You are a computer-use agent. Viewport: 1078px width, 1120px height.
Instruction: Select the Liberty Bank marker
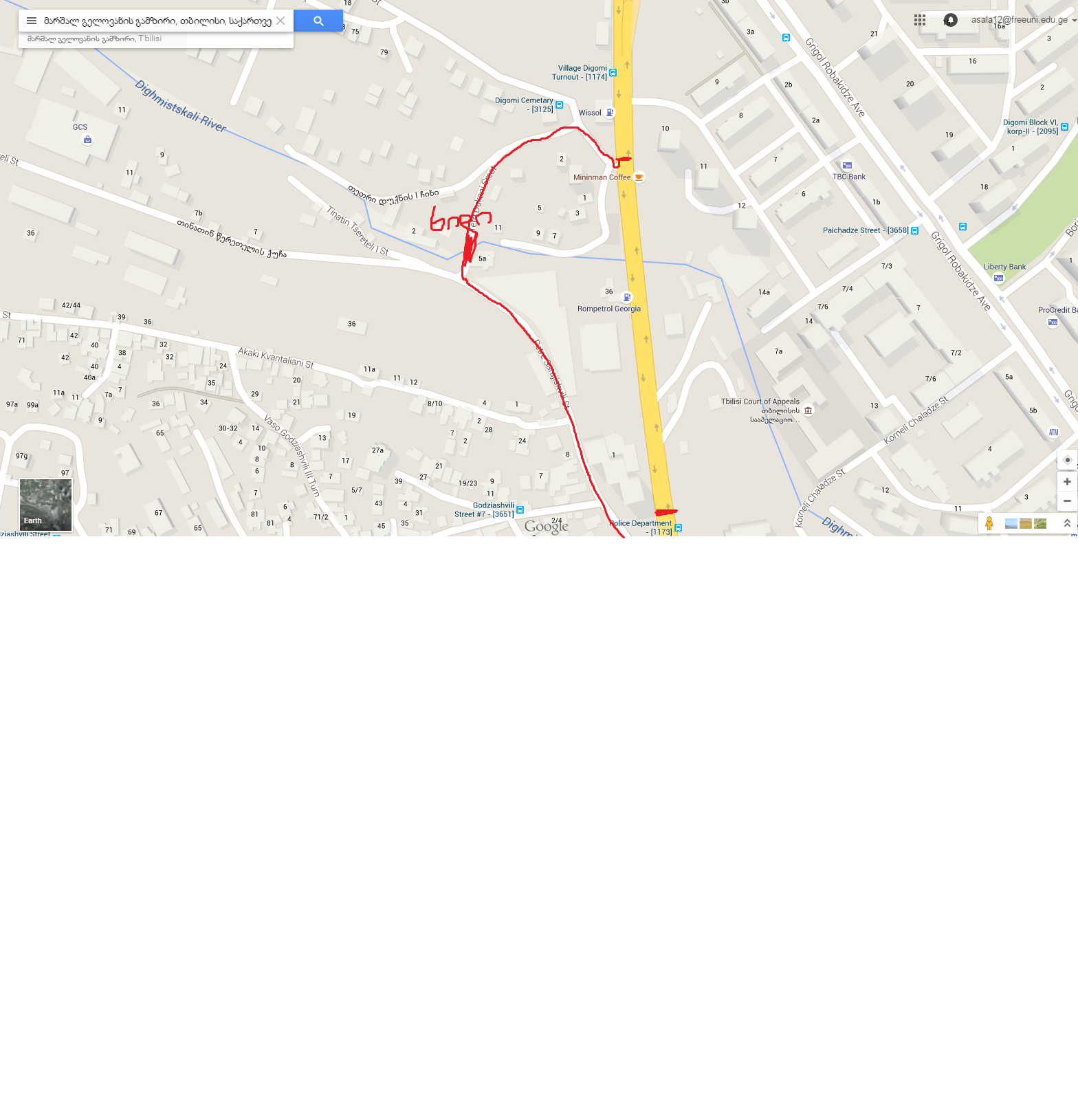[999, 278]
